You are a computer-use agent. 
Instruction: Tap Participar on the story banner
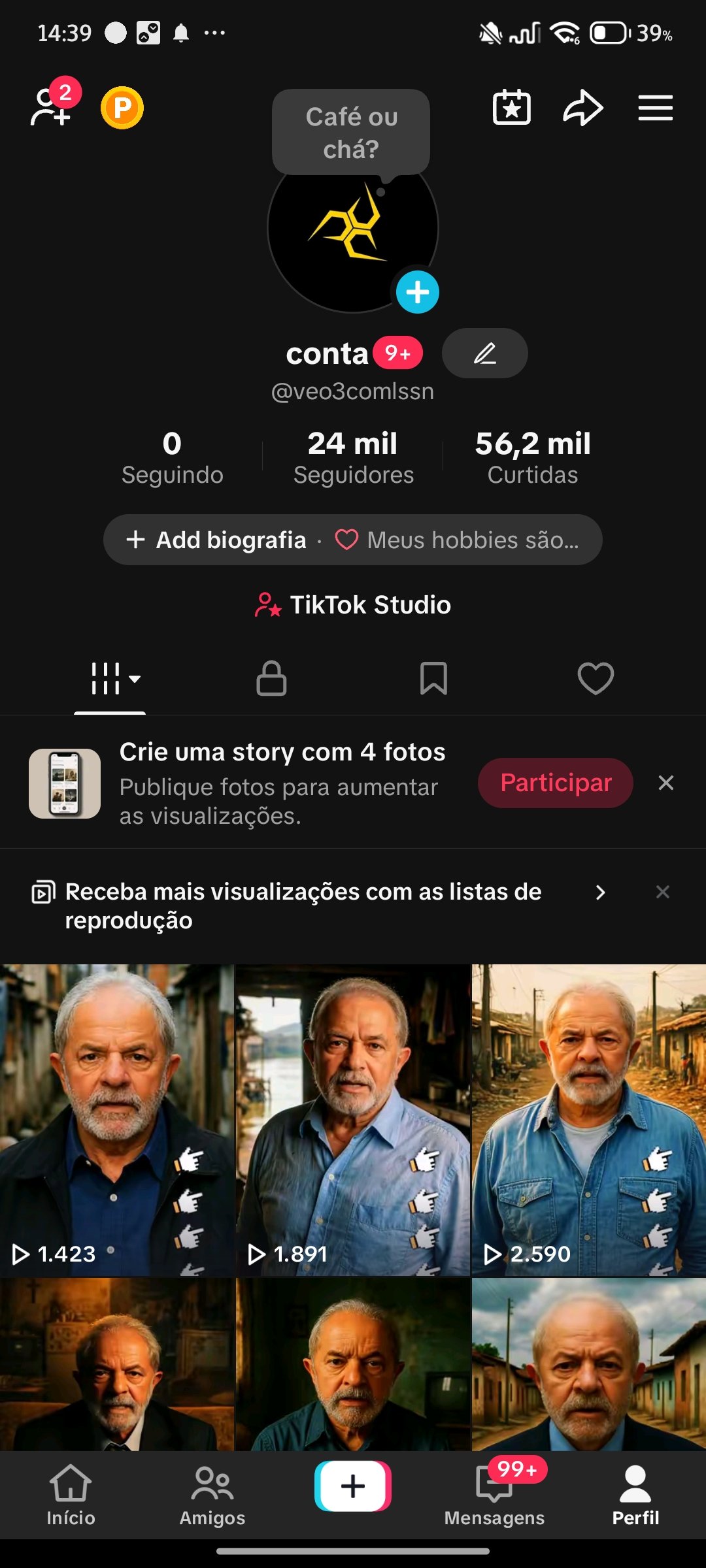tap(556, 783)
